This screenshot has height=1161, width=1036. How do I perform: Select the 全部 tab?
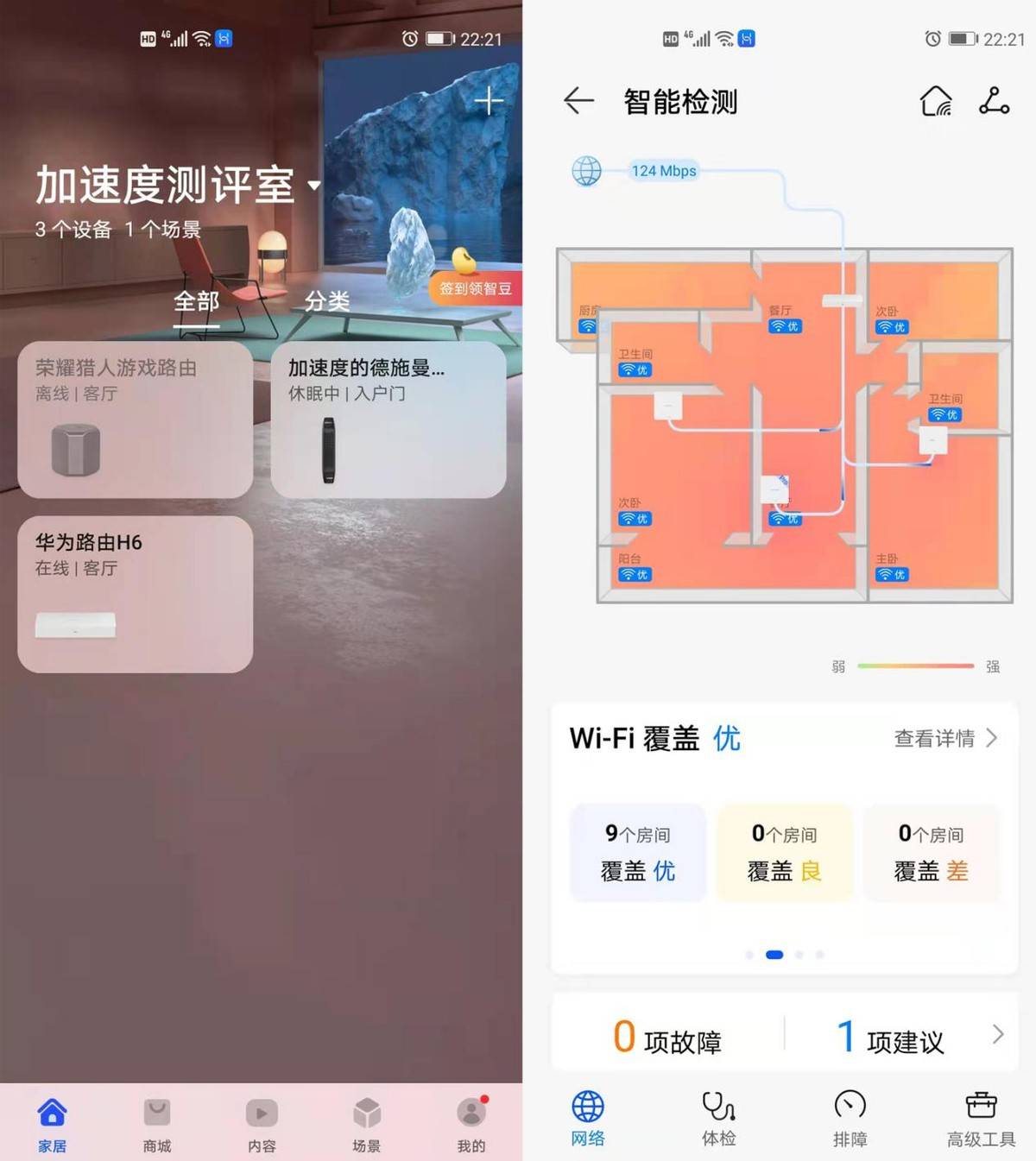197,302
